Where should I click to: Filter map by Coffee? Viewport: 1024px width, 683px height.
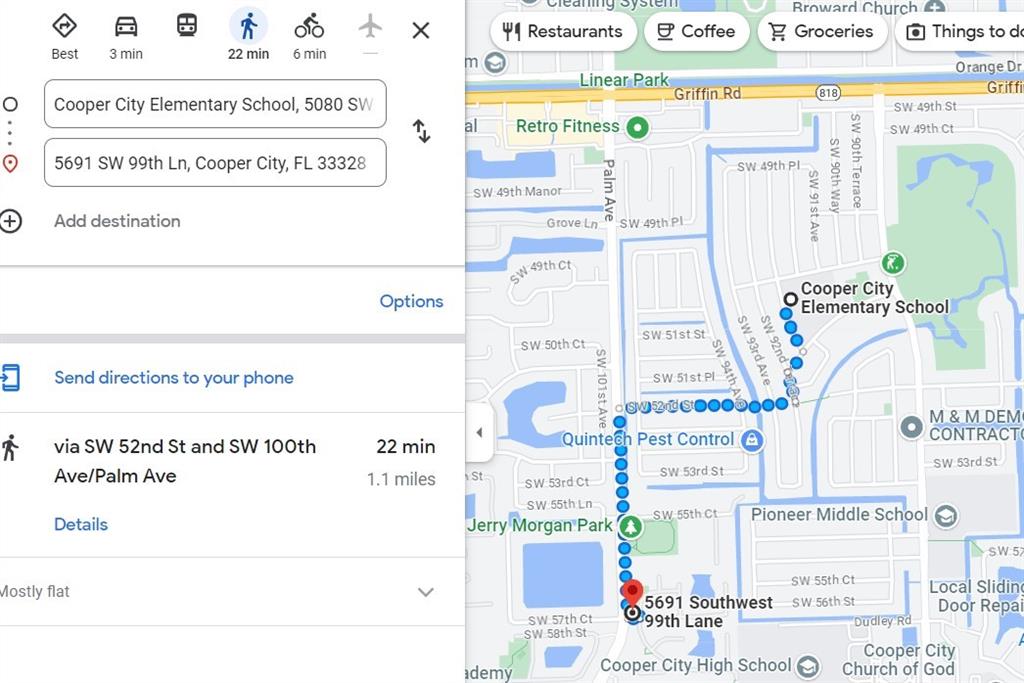(695, 31)
